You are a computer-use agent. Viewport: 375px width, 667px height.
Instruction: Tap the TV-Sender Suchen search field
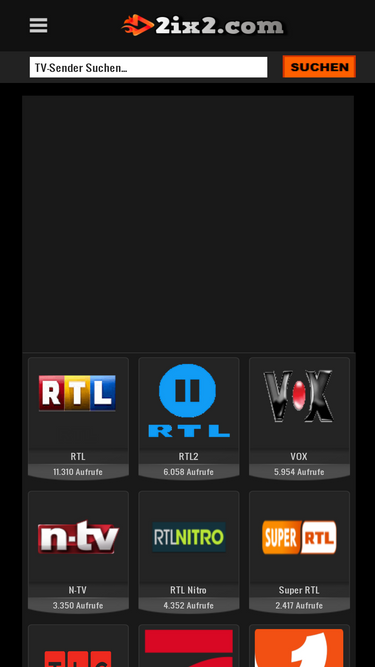coord(148,67)
